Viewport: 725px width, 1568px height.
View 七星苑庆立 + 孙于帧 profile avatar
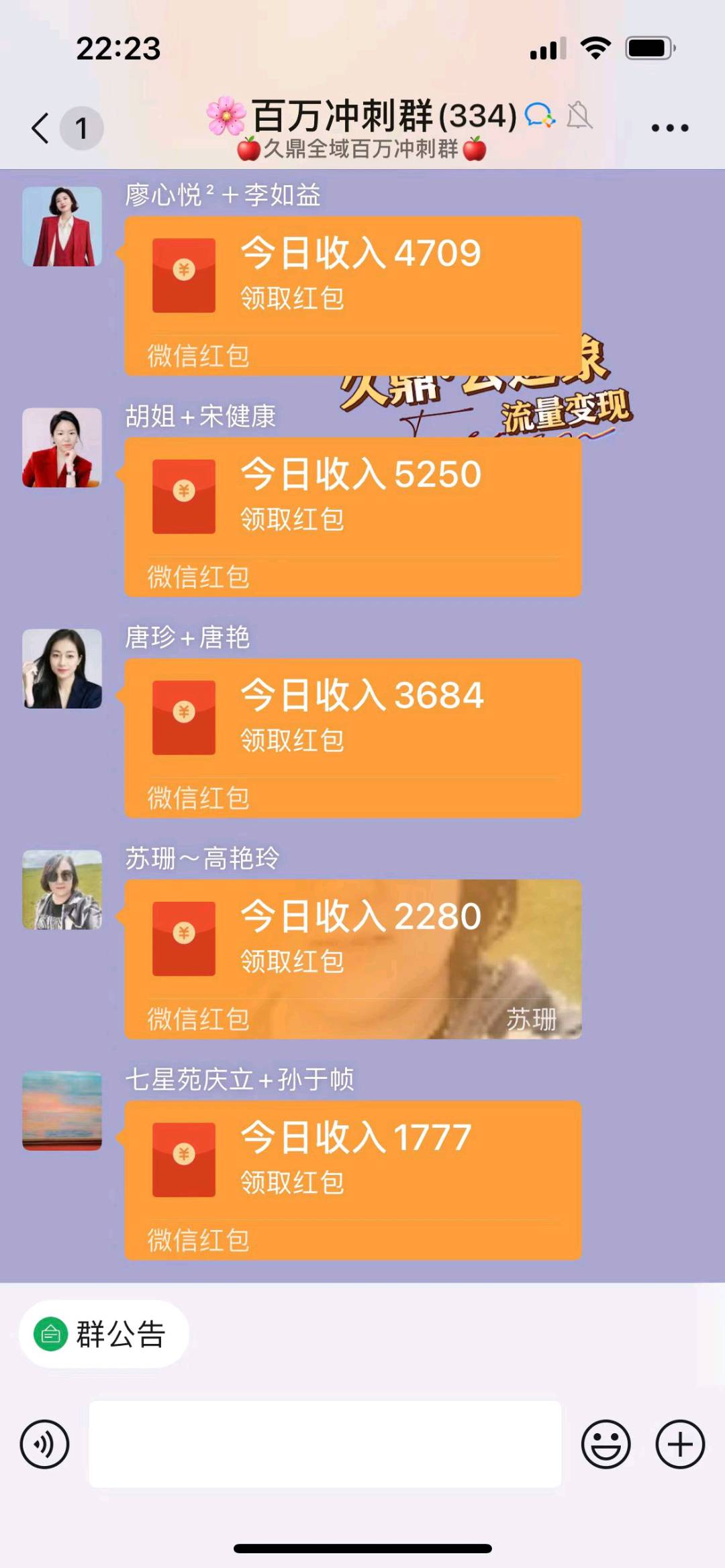click(62, 1111)
